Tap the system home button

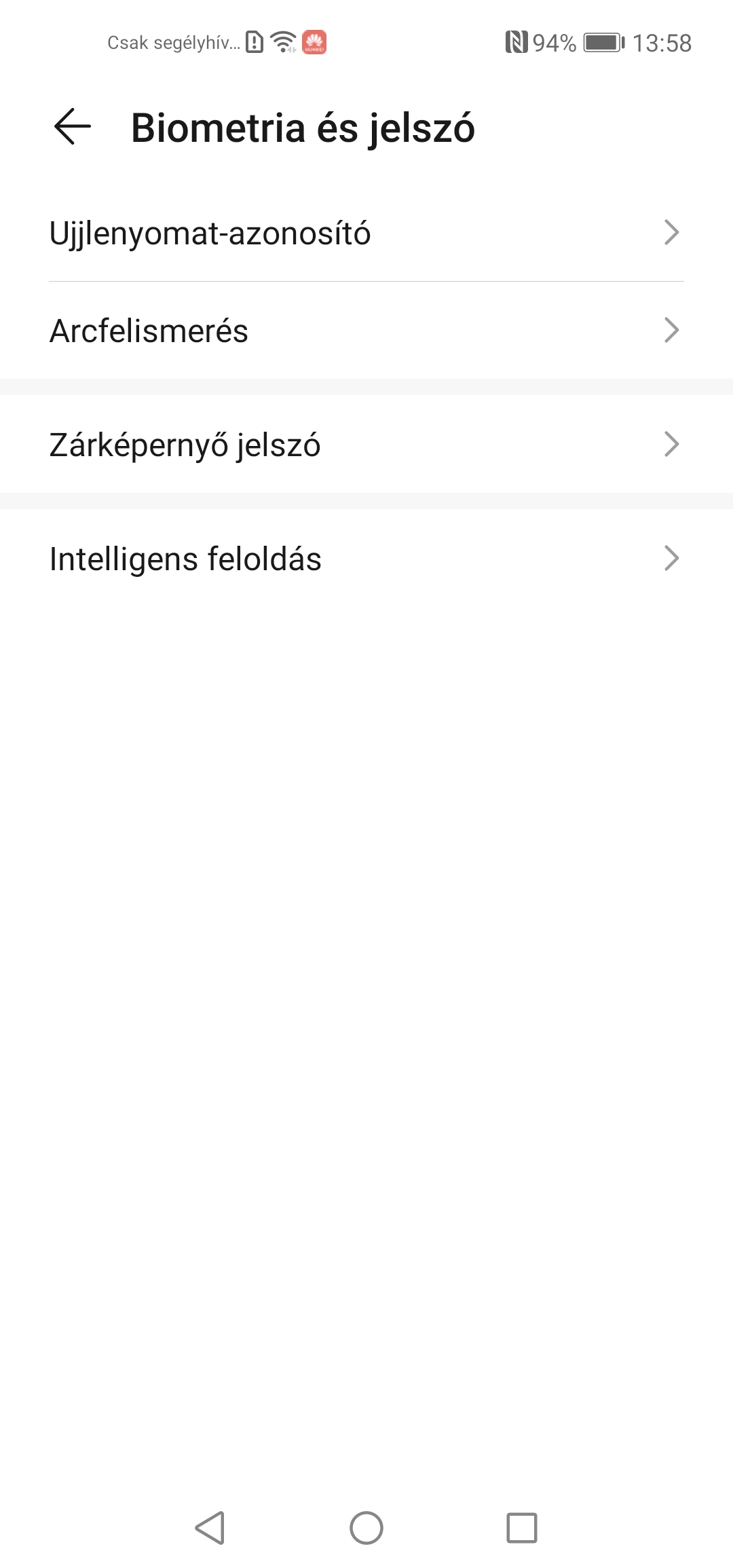pyautogui.click(x=366, y=1528)
